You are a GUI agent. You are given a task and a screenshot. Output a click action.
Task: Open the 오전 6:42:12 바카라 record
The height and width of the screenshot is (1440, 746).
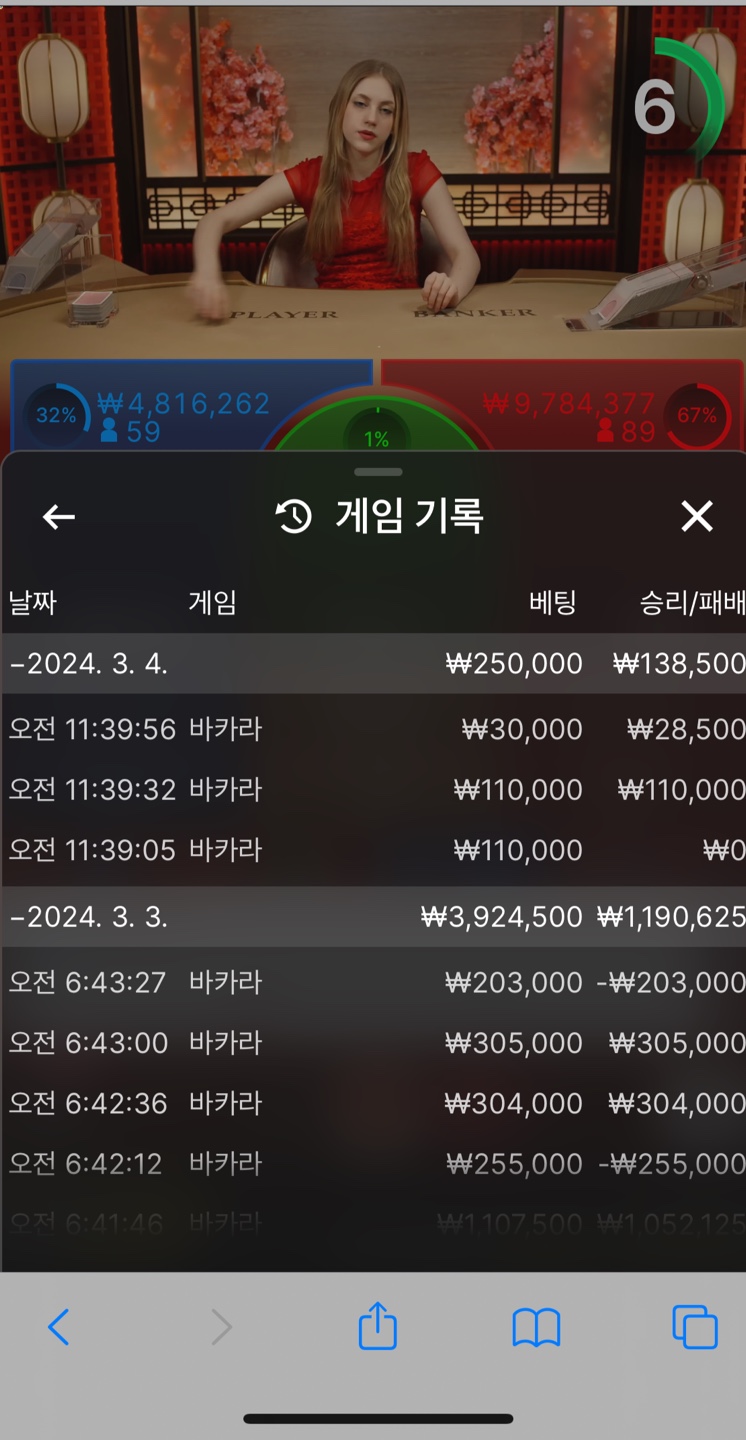pos(373,1164)
